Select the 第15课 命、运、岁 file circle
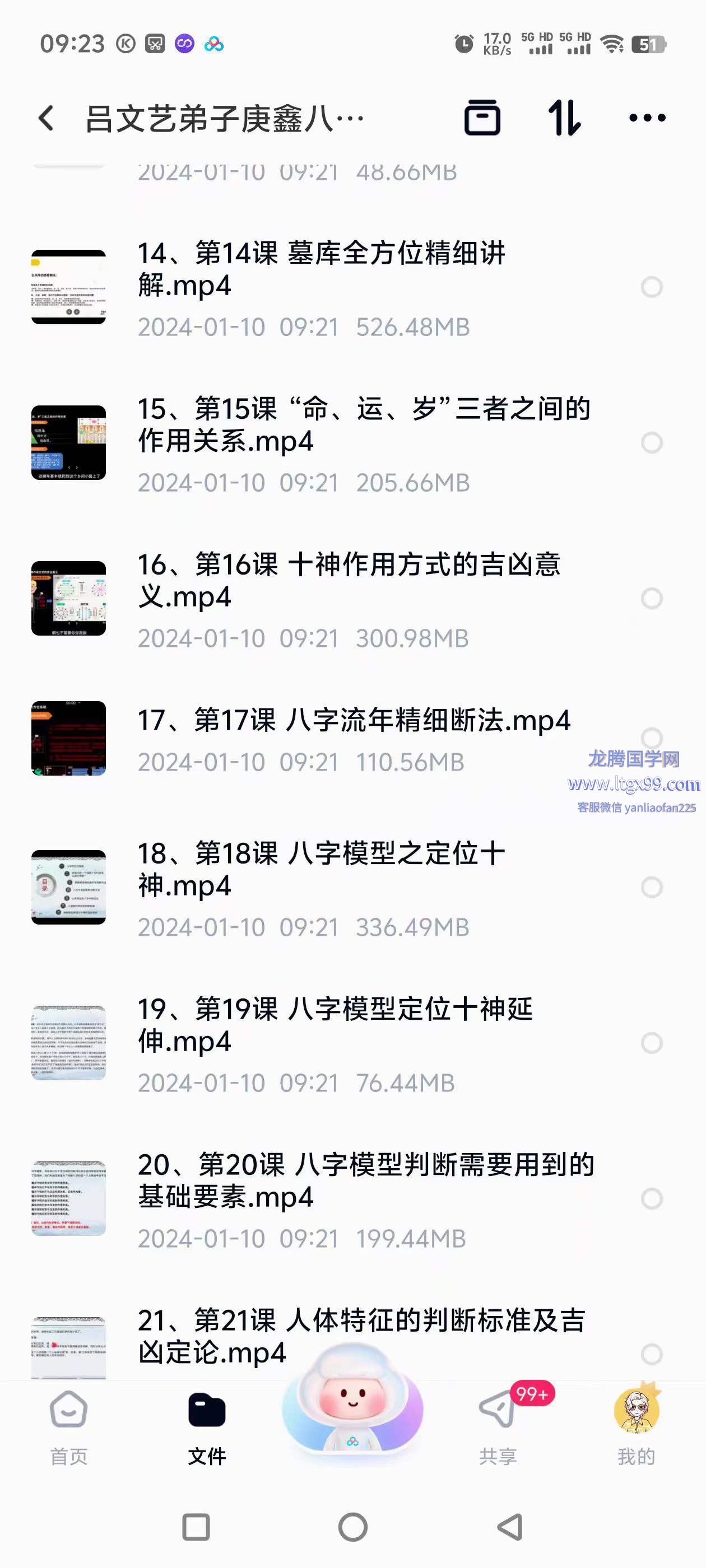The width and height of the screenshot is (706, 1568). 651,442
